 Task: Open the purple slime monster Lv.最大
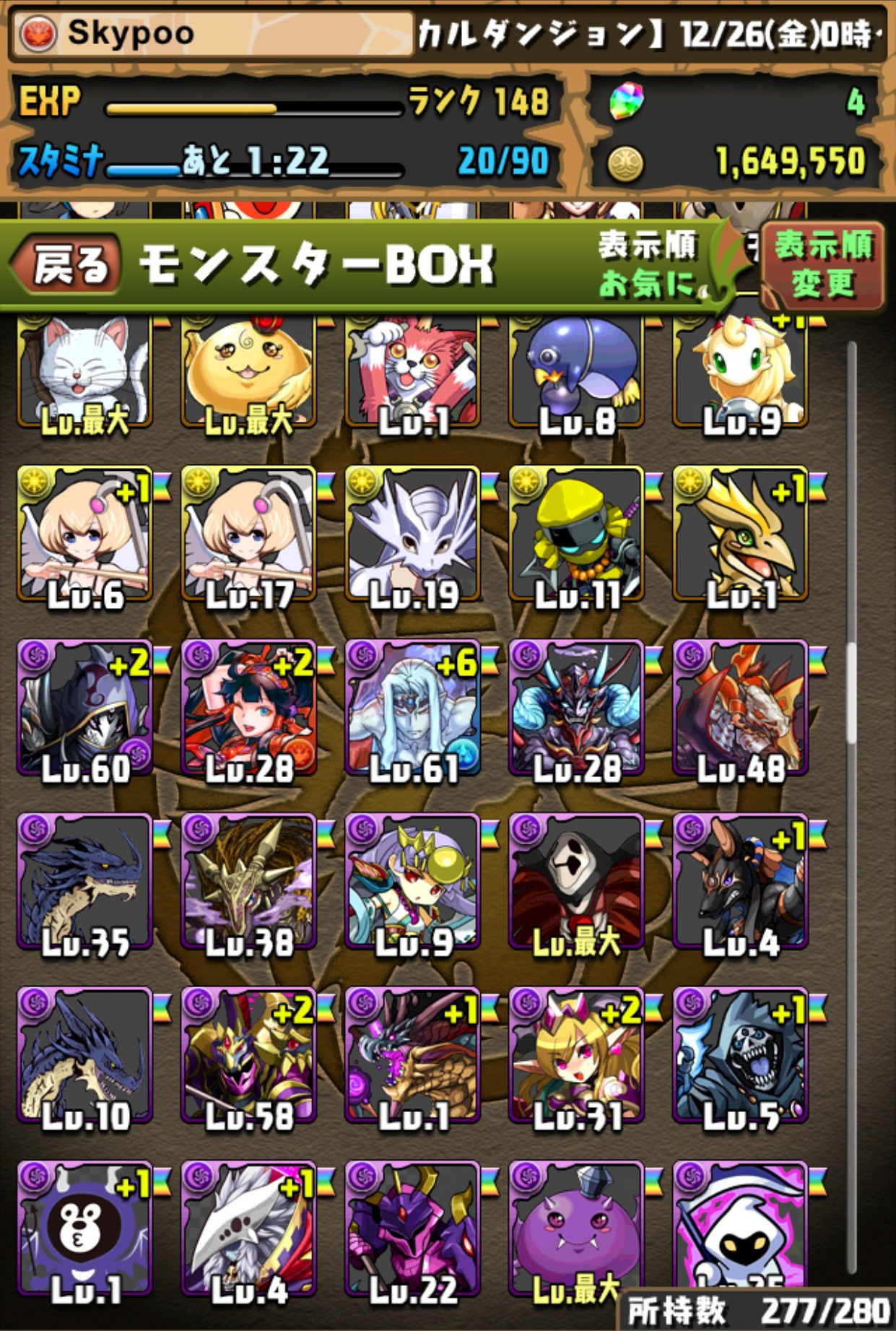point(576,1228)
